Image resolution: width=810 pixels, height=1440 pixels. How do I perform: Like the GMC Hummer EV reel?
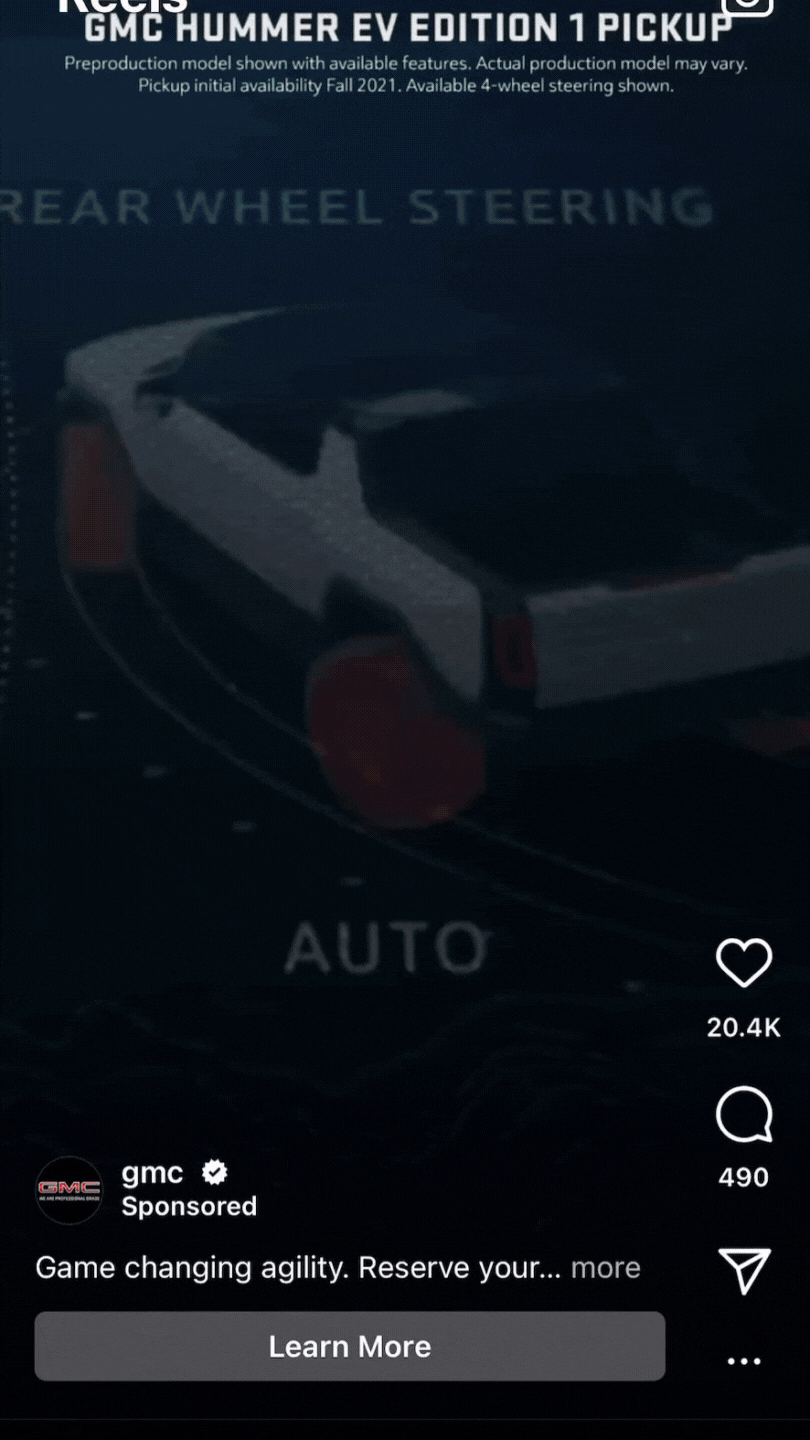click(x=744, y=964)
